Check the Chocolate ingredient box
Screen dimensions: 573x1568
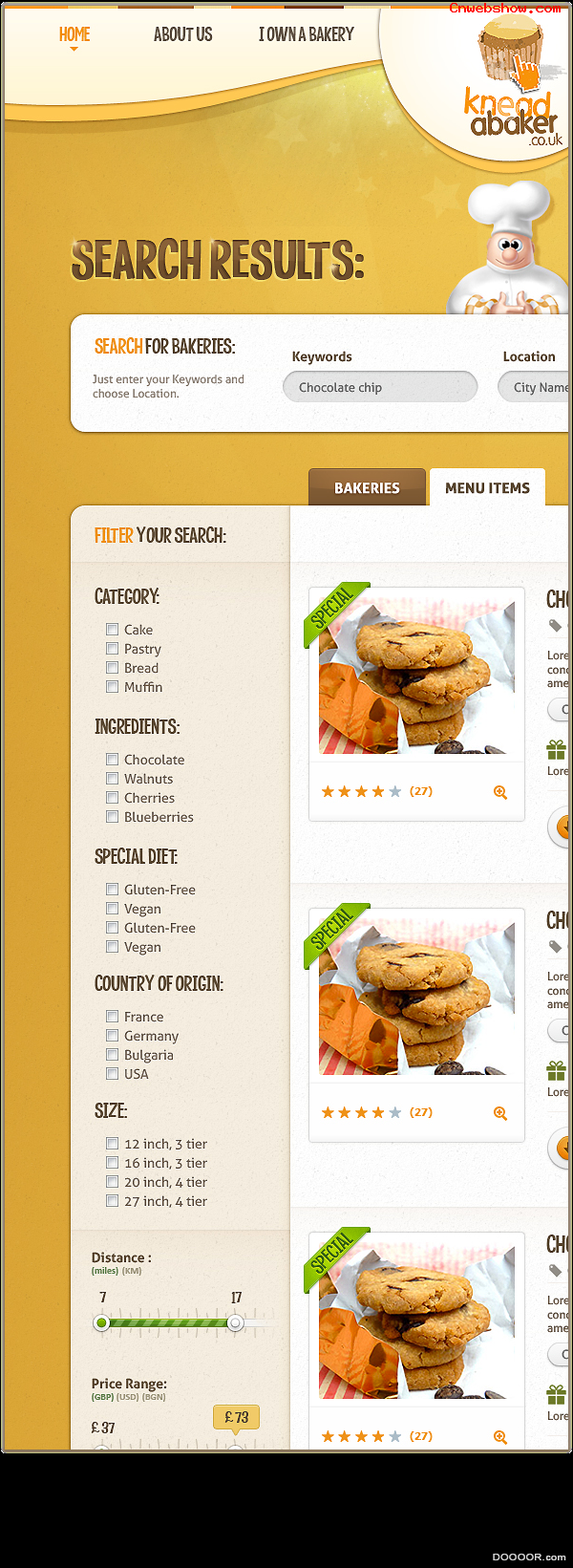coord(112,759)
